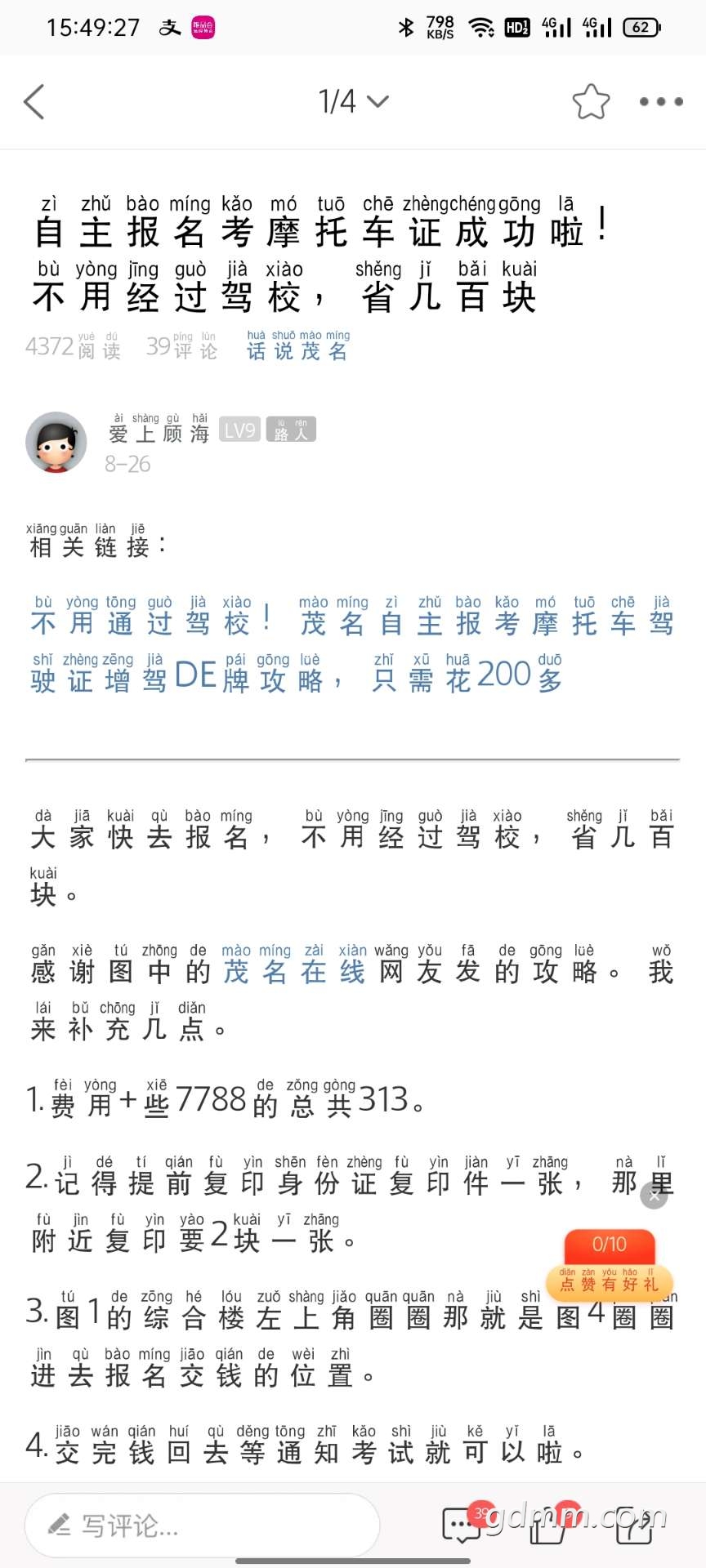Go back using the top-left arrow
706x1568 pixels.
coord(34,102)
